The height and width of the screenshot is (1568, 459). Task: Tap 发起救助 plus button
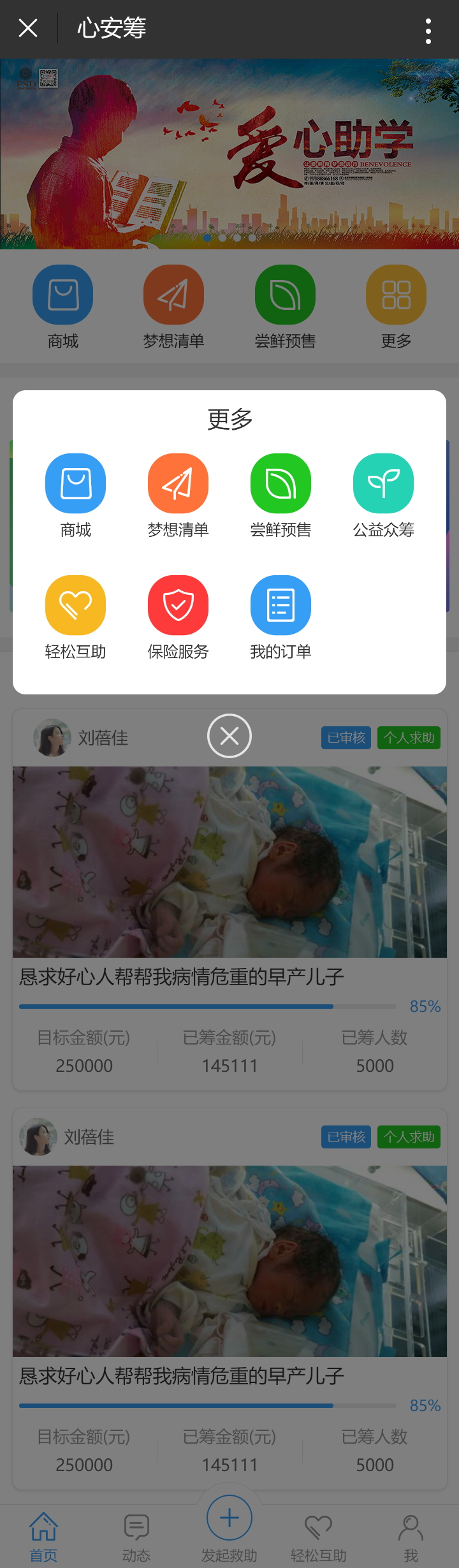click(x=229, y=1518)
